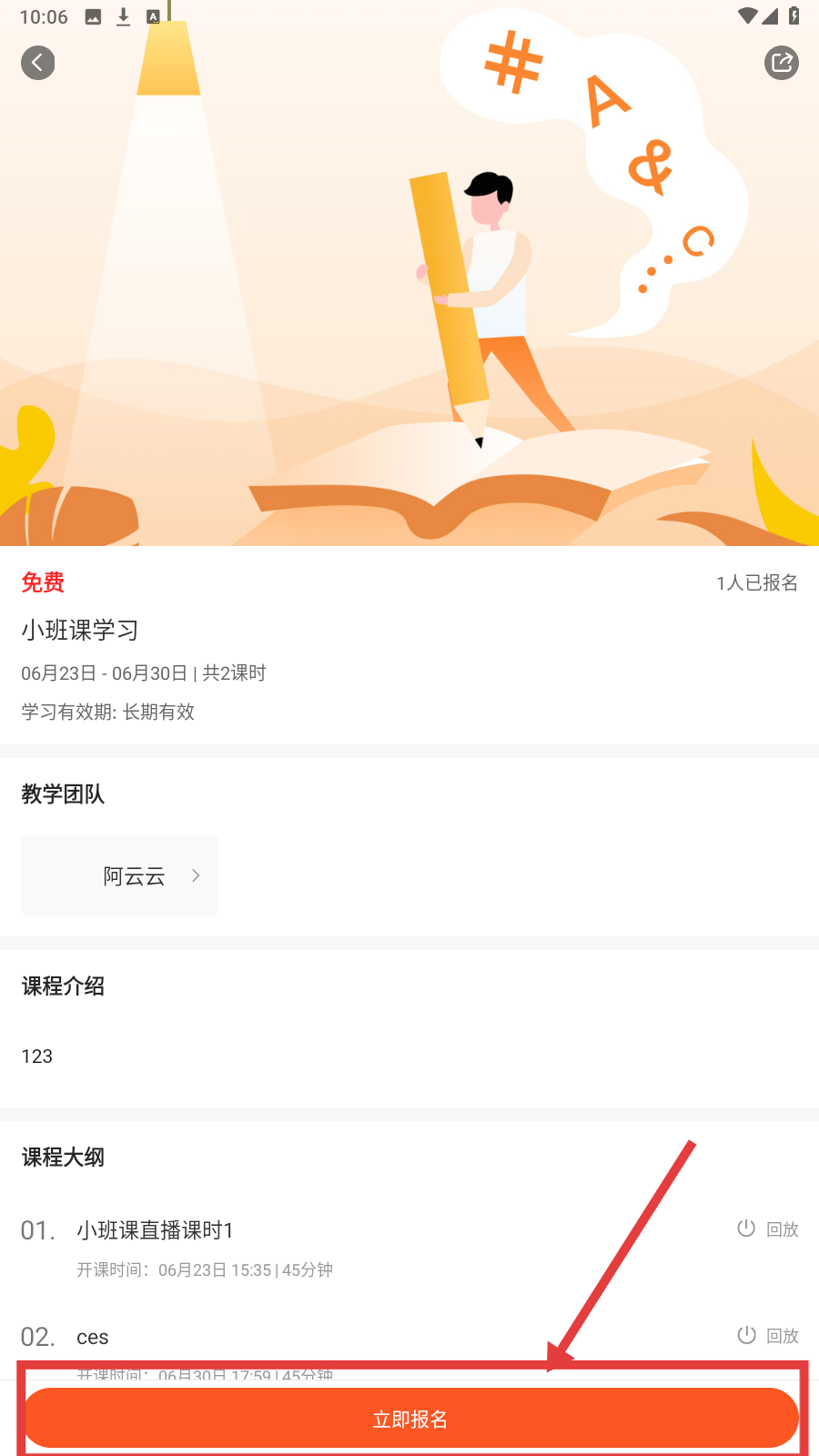Viewport: 819px width, 1456px height.
Task: Open teacher 阿云云's profile
Action: click(120, 875)
